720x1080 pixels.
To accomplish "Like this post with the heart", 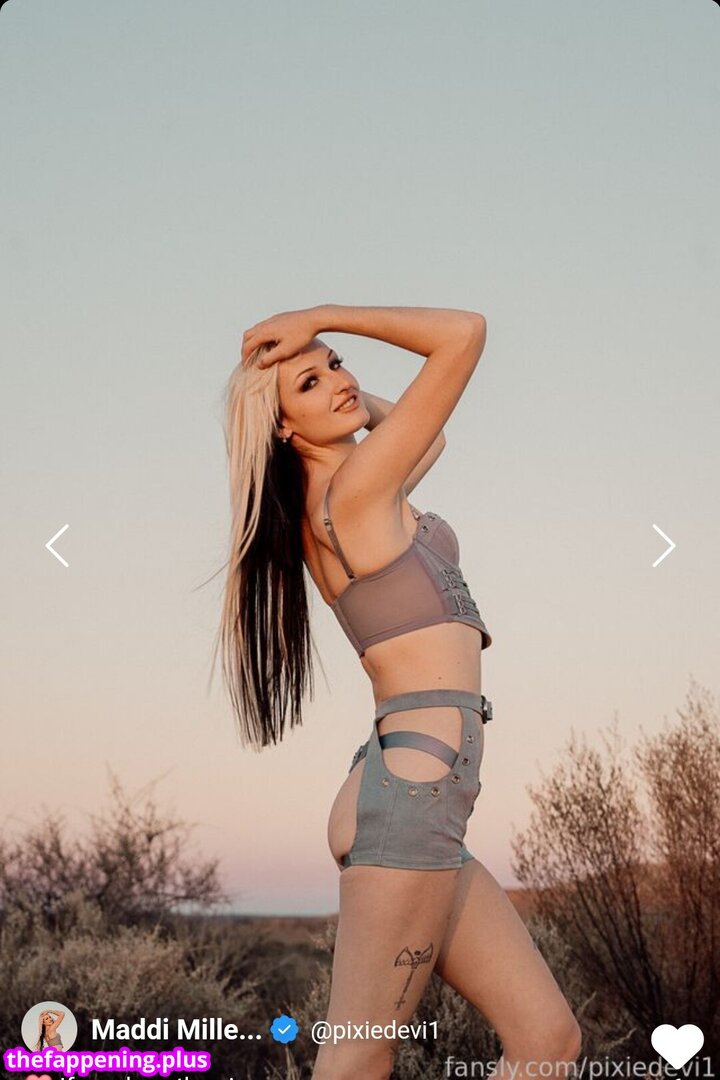I will [x=677, y=1044].
